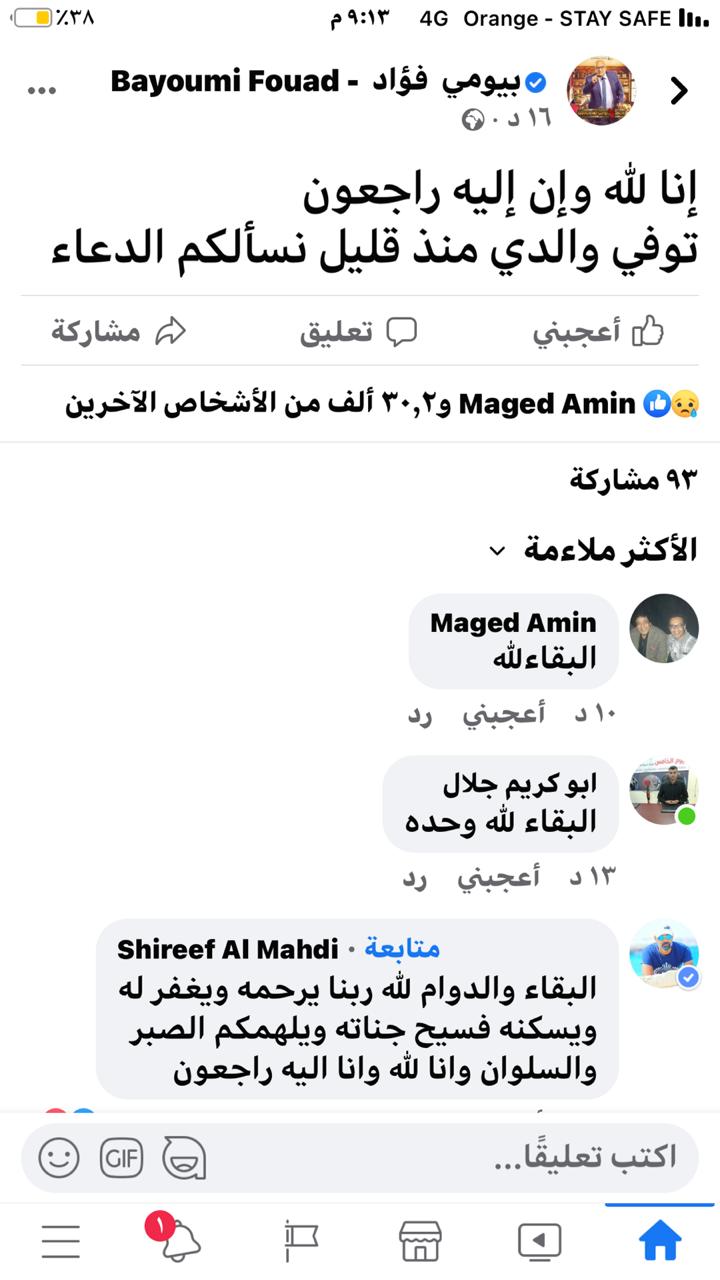The height and width of the screenshot is (1280, 720).
Task: Open Bayoumi Fouad's page profile picture
Action: coord(601,91)
